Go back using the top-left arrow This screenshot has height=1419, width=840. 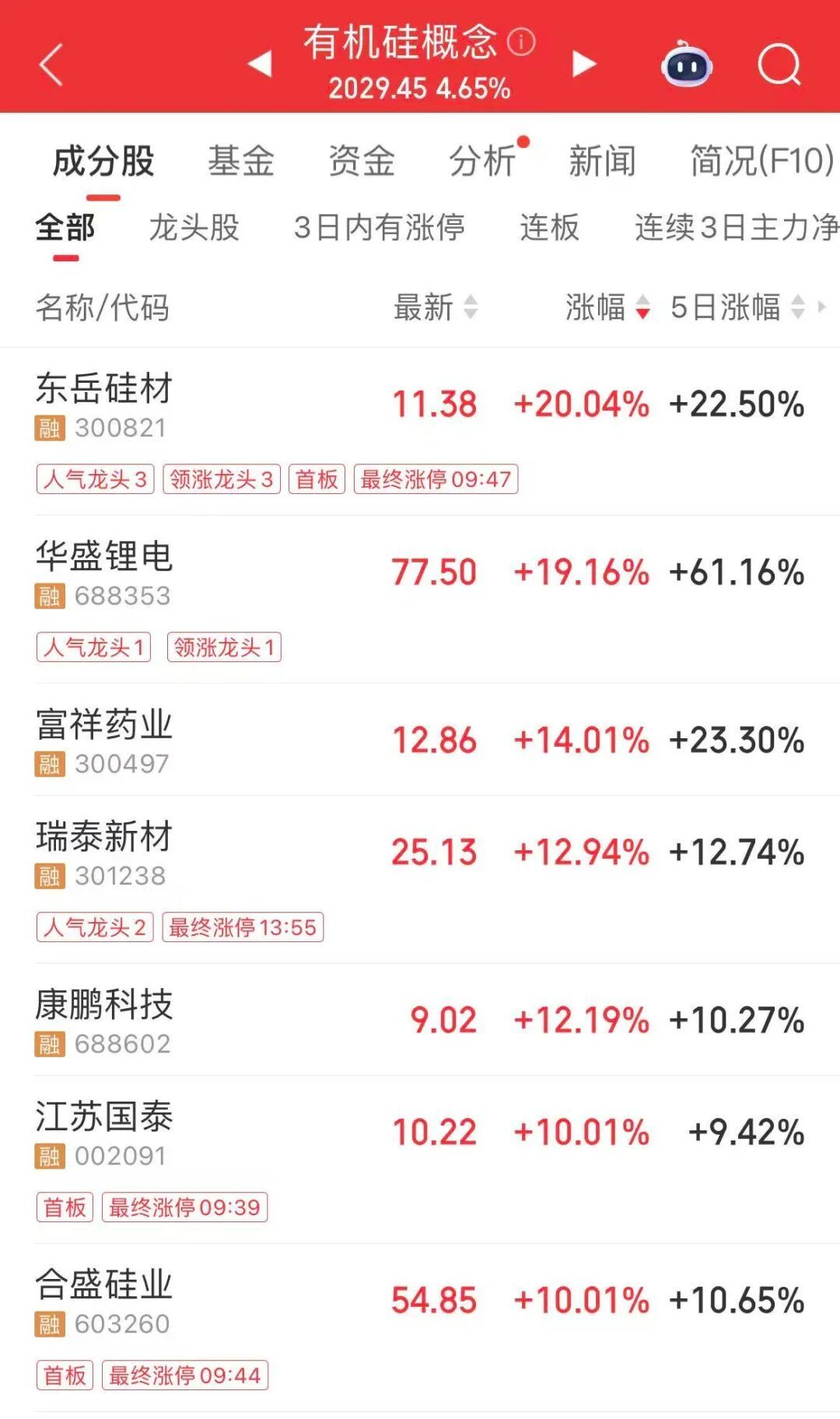(x=51, y=64)
